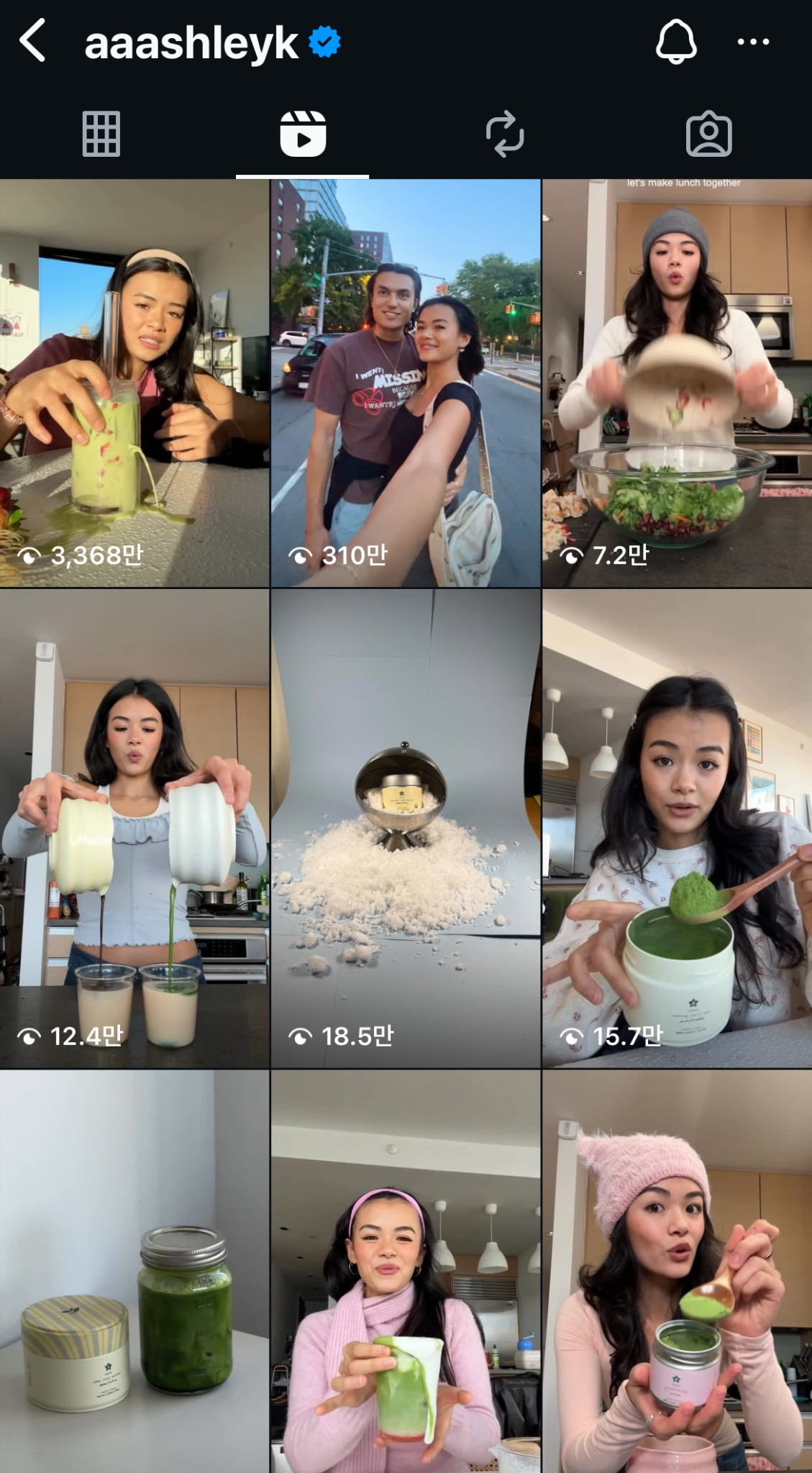Open the notifications bell
Screen dimensions: 812x1473
tap(676, 42)
